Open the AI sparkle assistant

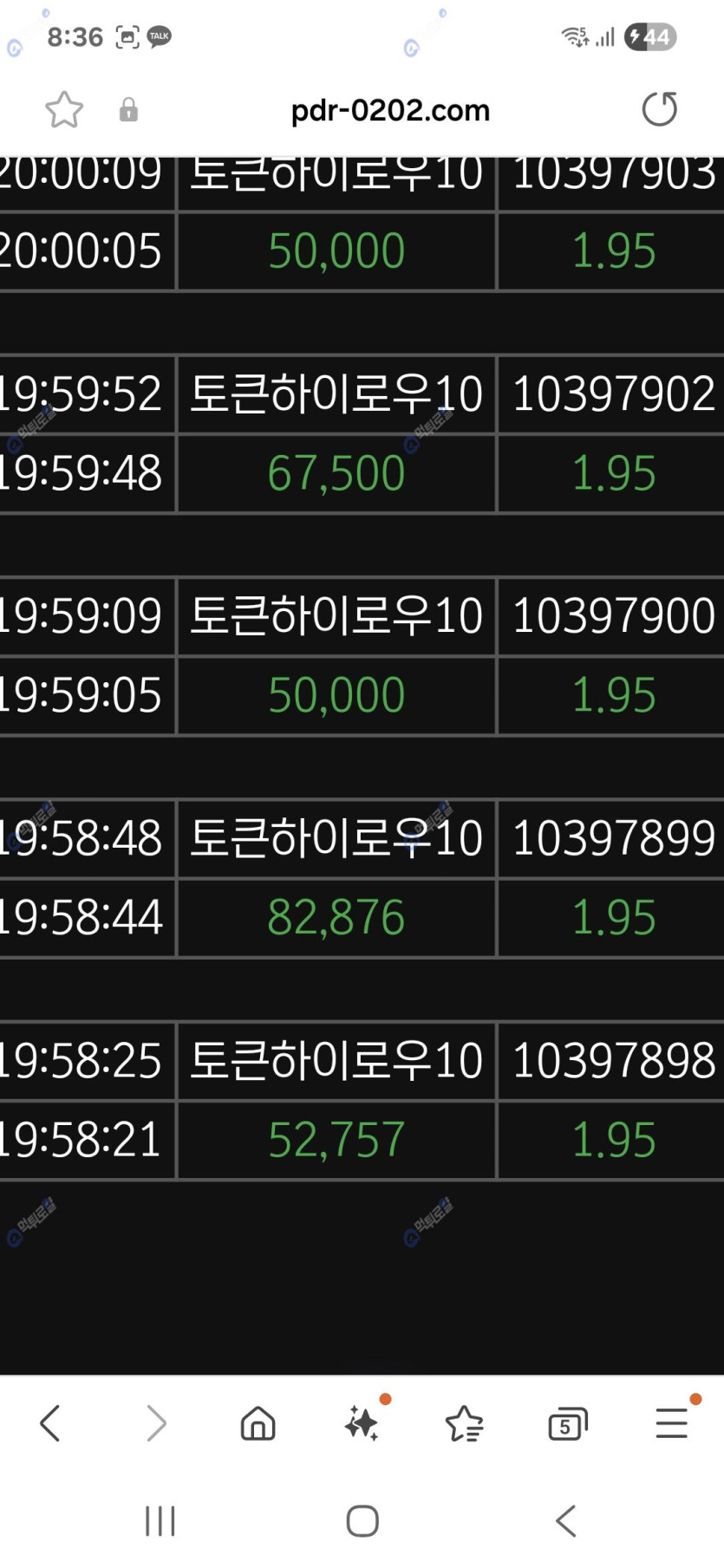pos(362,1423)
